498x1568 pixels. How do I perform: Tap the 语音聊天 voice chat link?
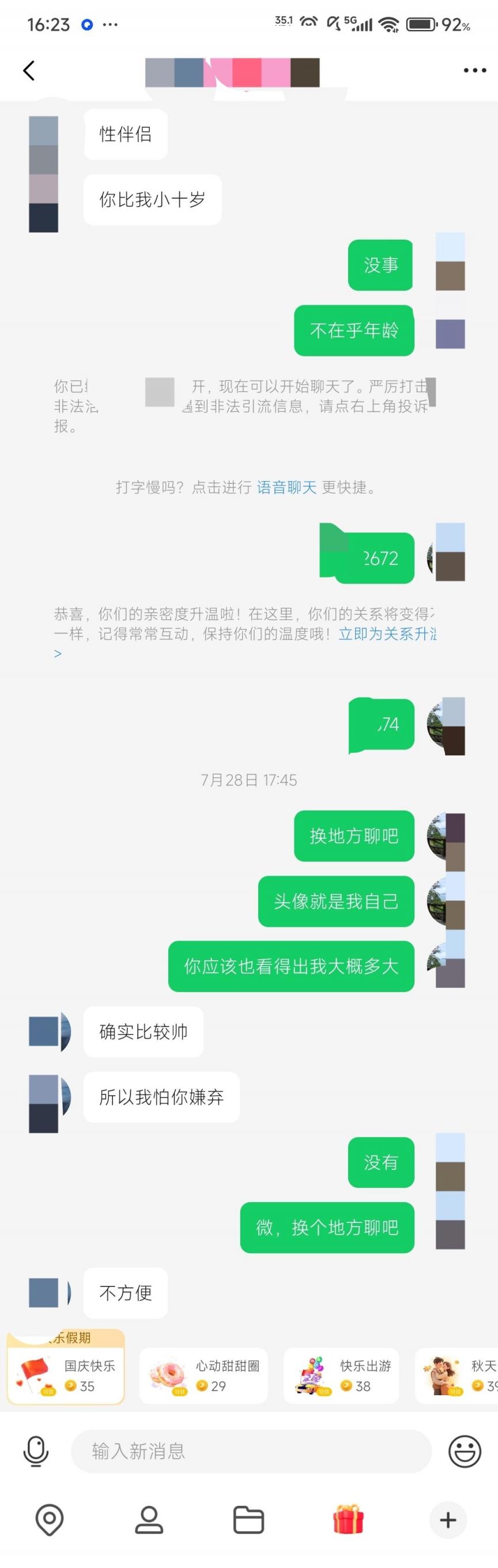point(286,487)
